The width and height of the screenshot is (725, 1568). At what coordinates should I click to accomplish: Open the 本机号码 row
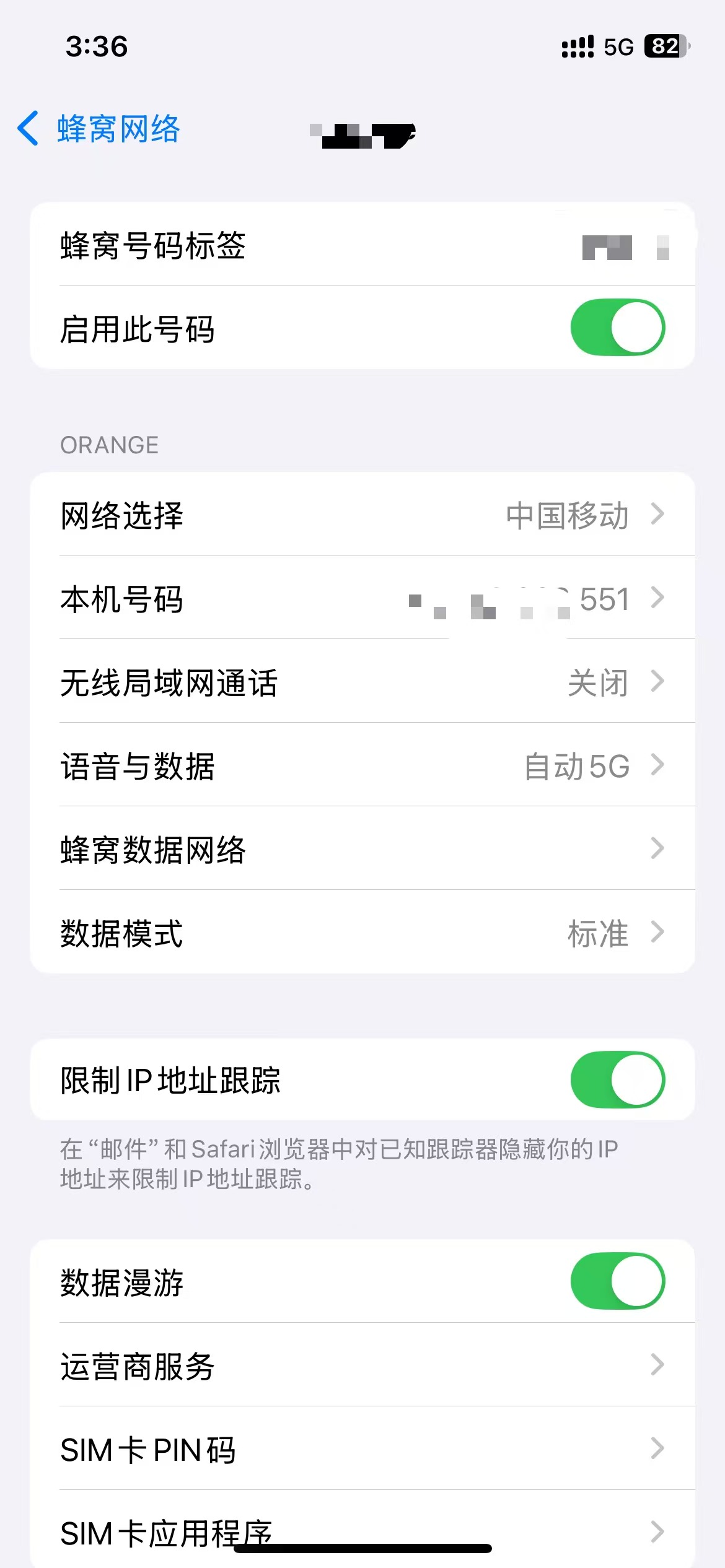coord(362,598)
